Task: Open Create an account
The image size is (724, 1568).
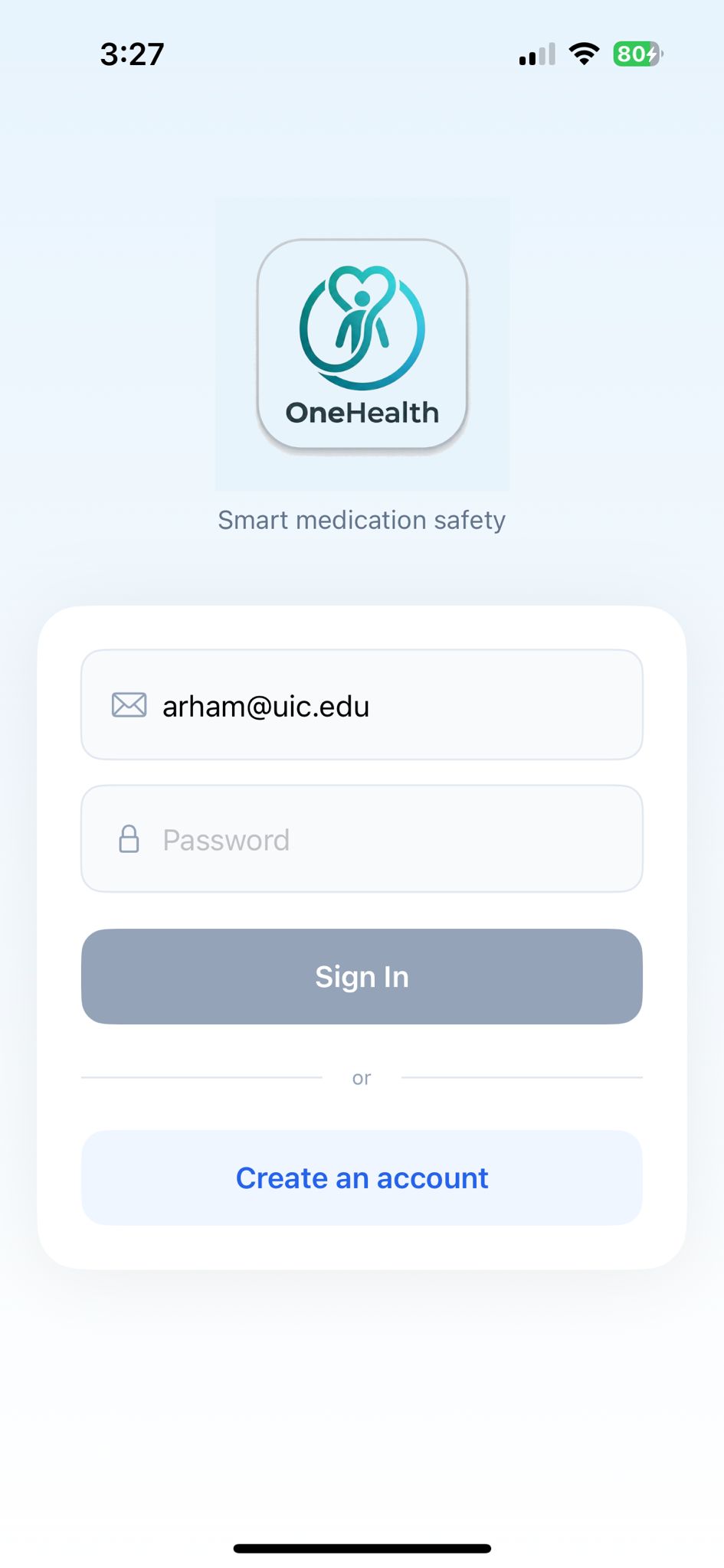Action: pos(362,1178)
